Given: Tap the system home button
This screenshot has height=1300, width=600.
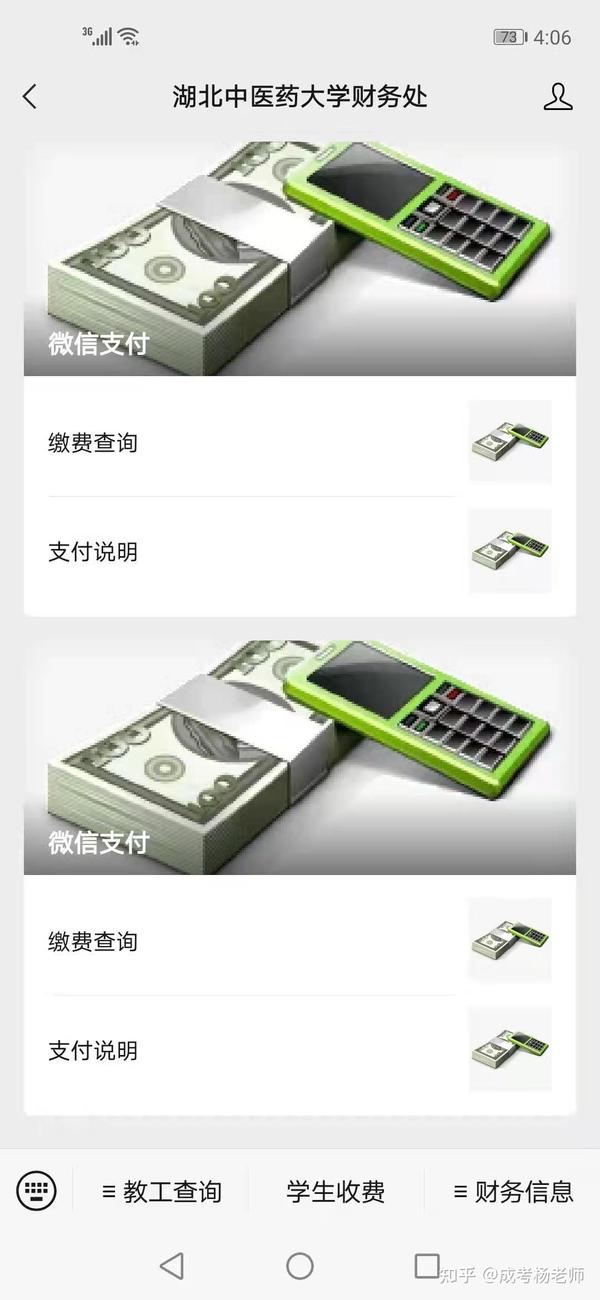Looking at the screenshot, I should click(x=300, y=1266).
